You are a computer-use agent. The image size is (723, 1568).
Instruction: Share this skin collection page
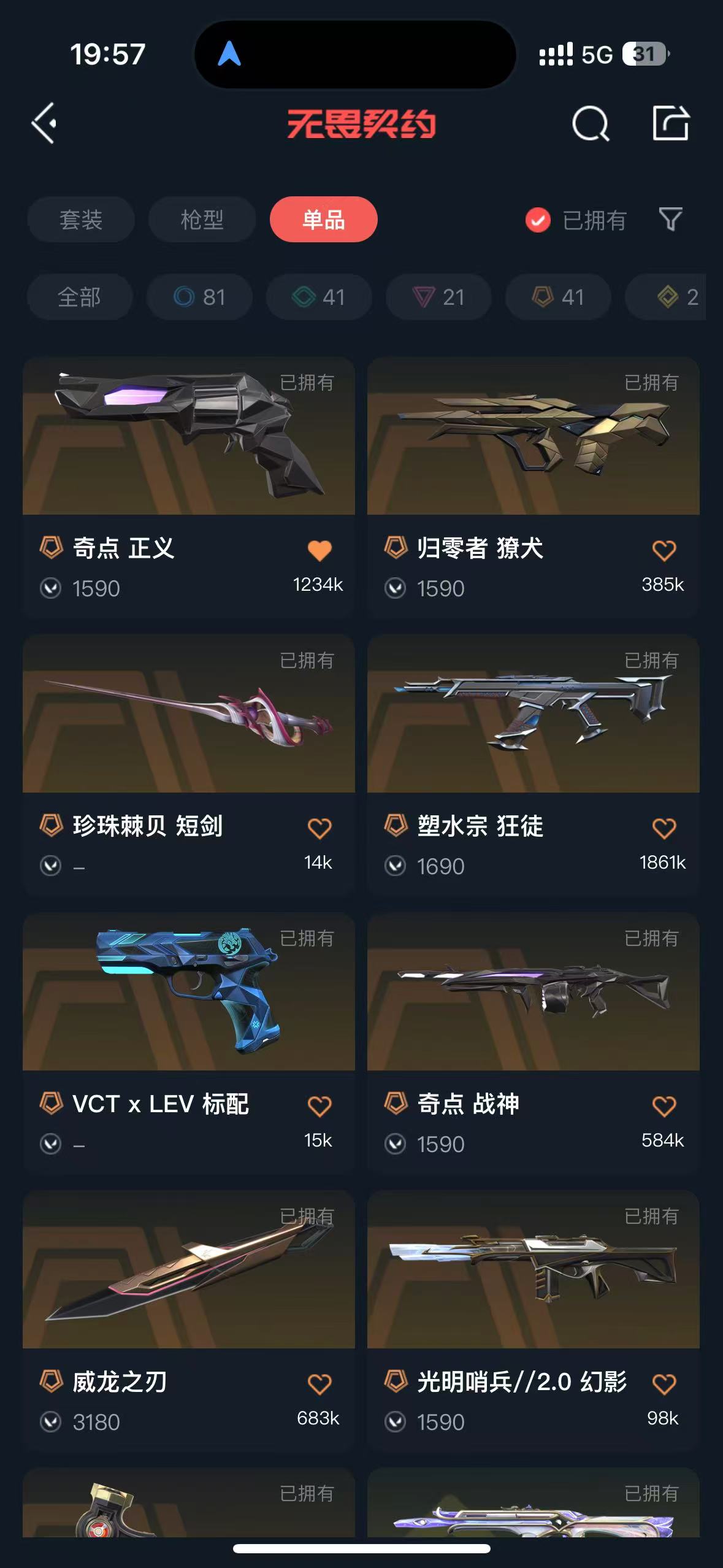pyautogui.click(x=670, y=124)
